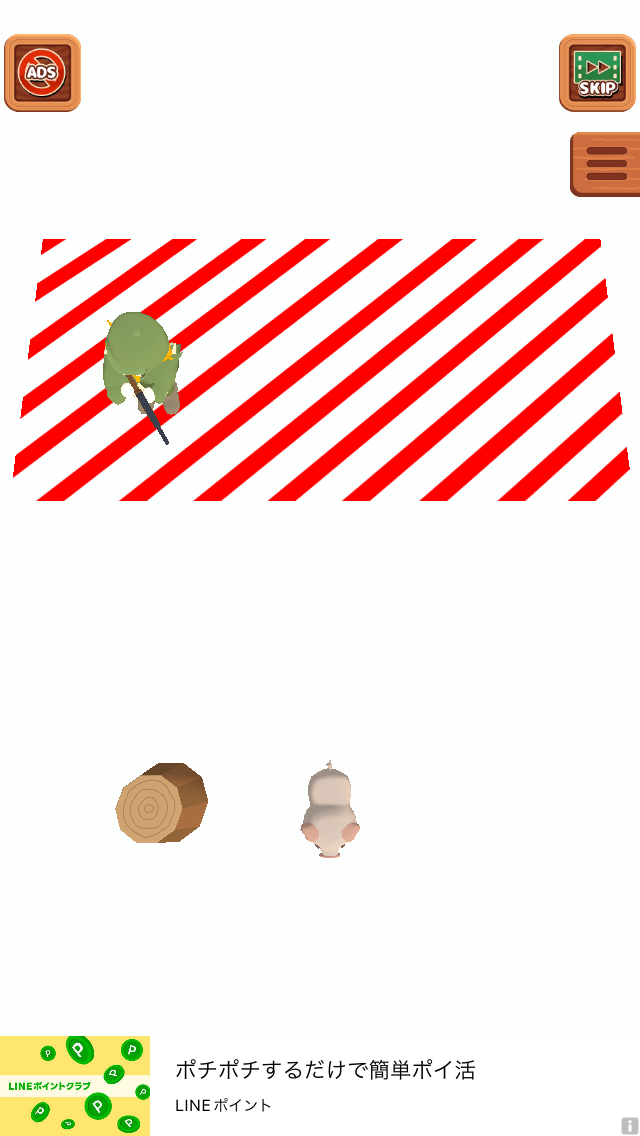Skip the level with the SKIP button

coord(598,73)
